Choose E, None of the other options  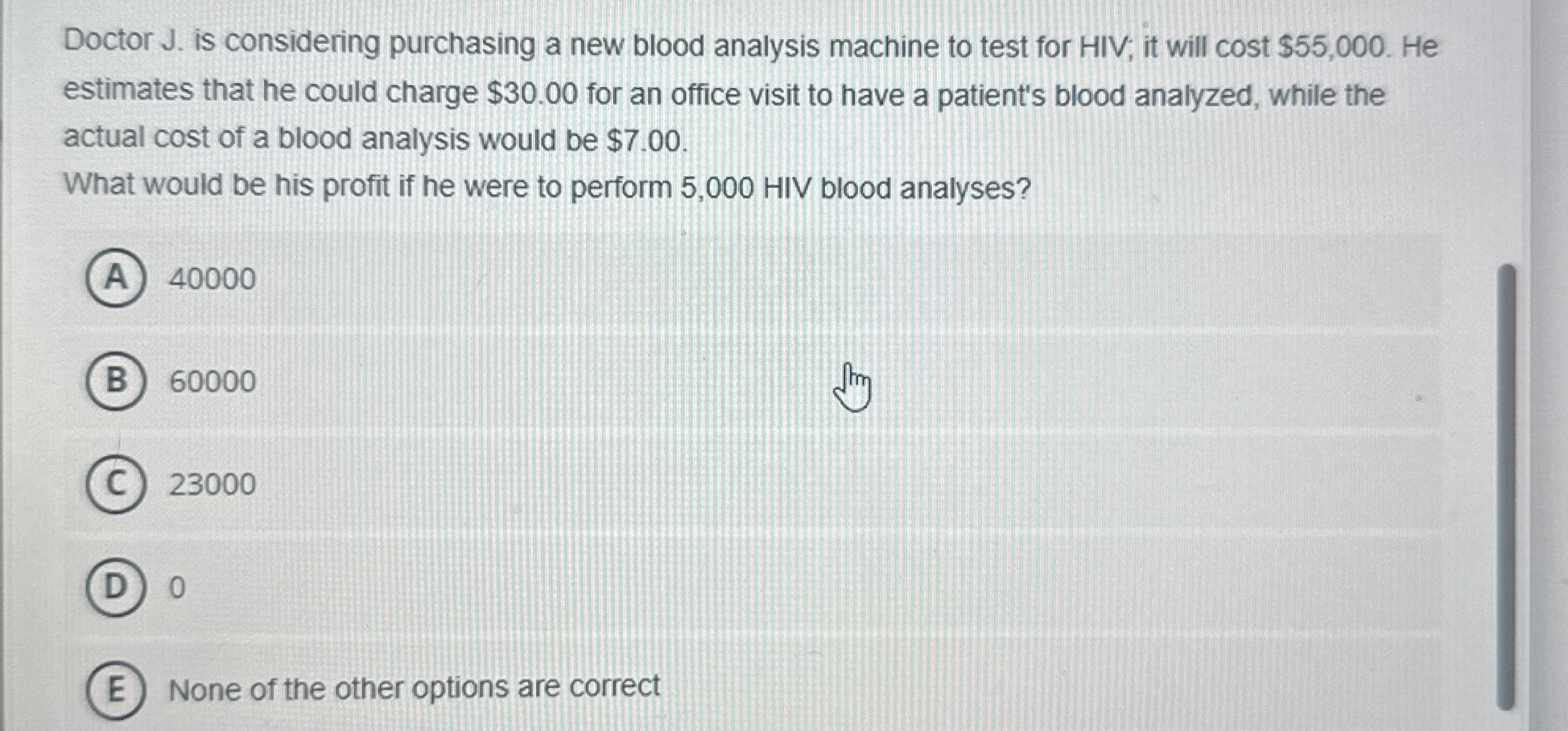(115, 689)
